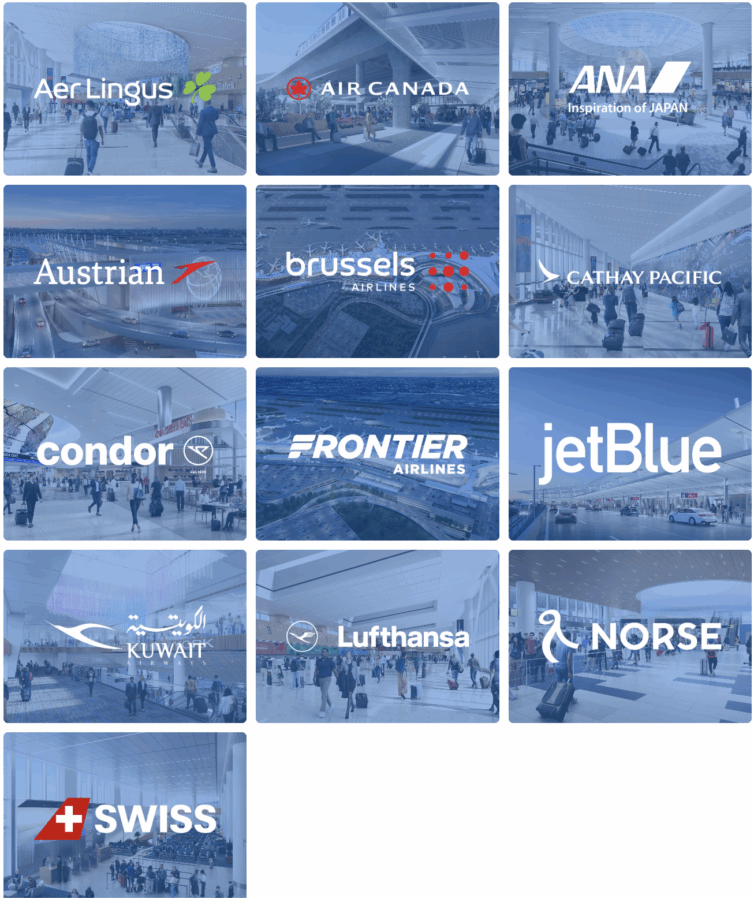The width and height of the screenshot is (754, 898).
Task: Open the Condor airline tile
Action: click(x=125, y=454)
